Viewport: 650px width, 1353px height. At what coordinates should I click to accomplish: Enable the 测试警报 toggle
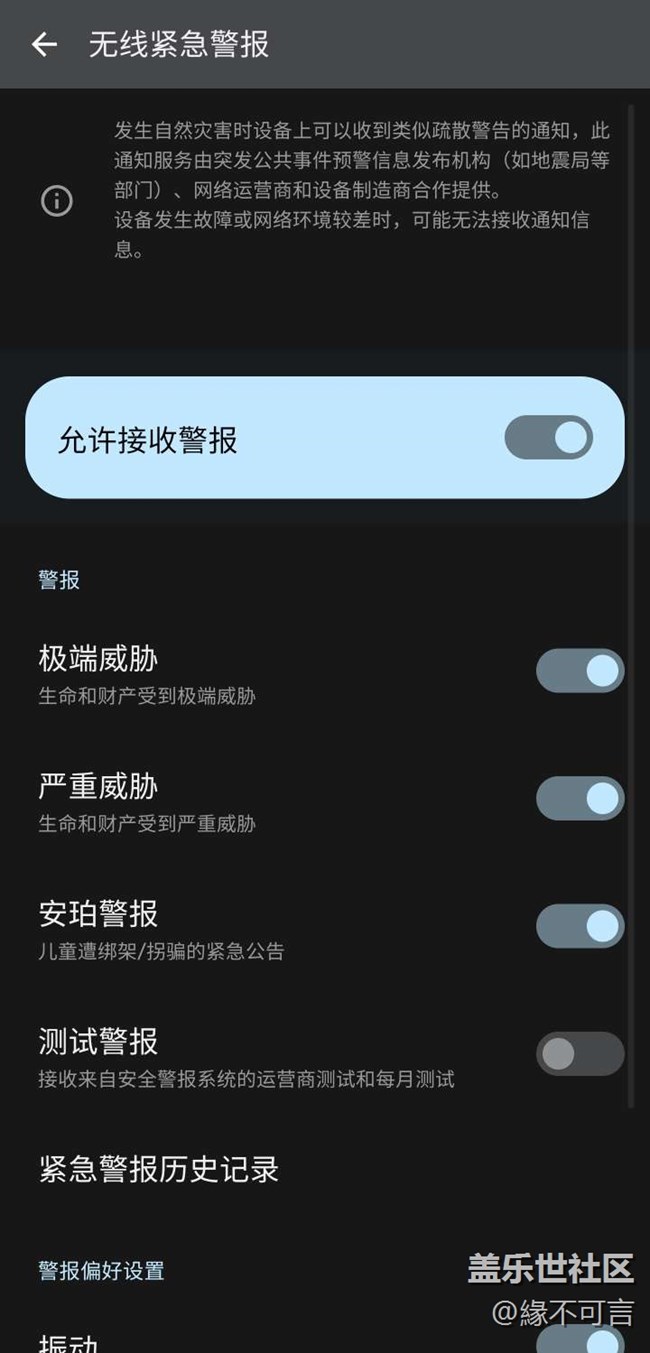[580, 1053]
